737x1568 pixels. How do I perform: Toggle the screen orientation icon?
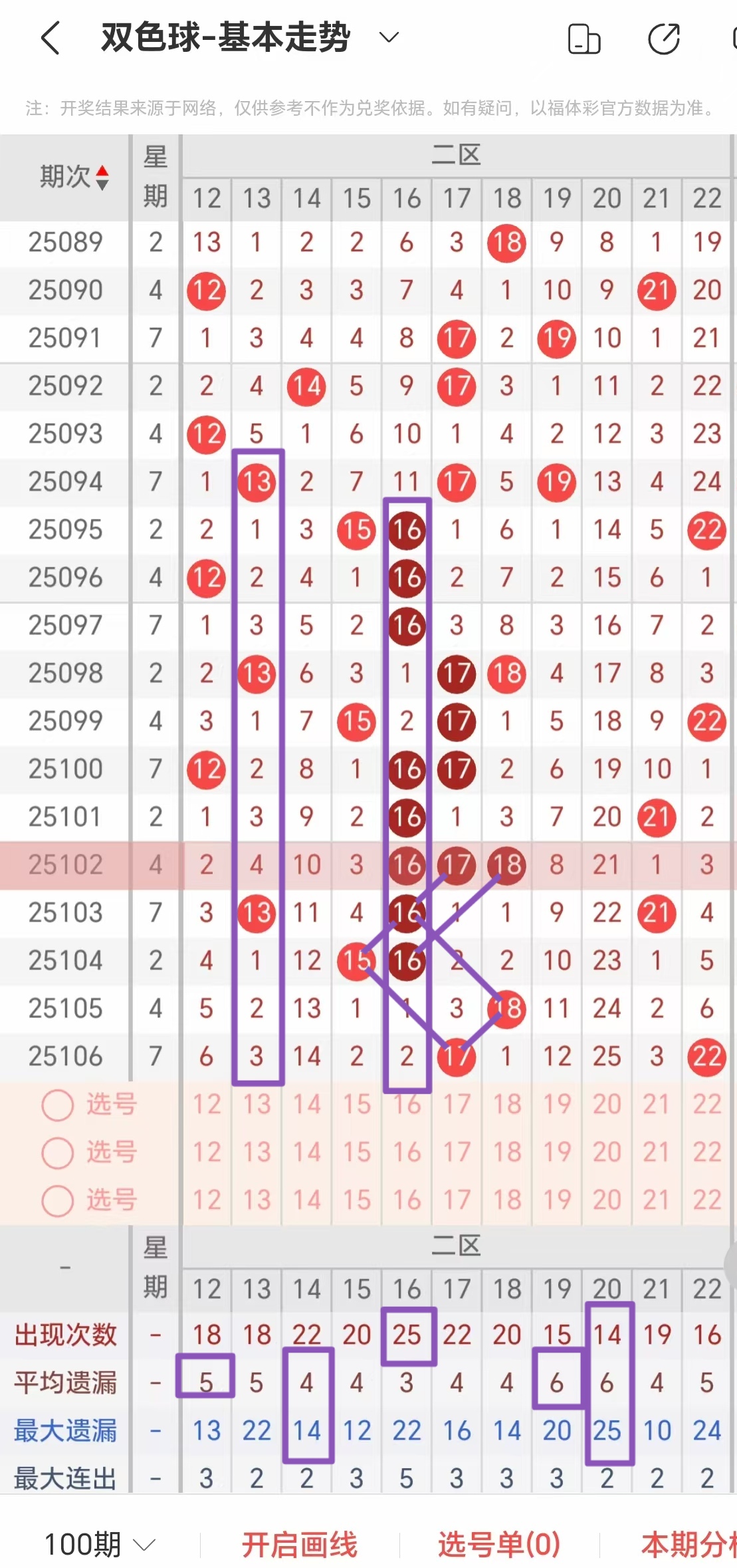click(584, 39)
